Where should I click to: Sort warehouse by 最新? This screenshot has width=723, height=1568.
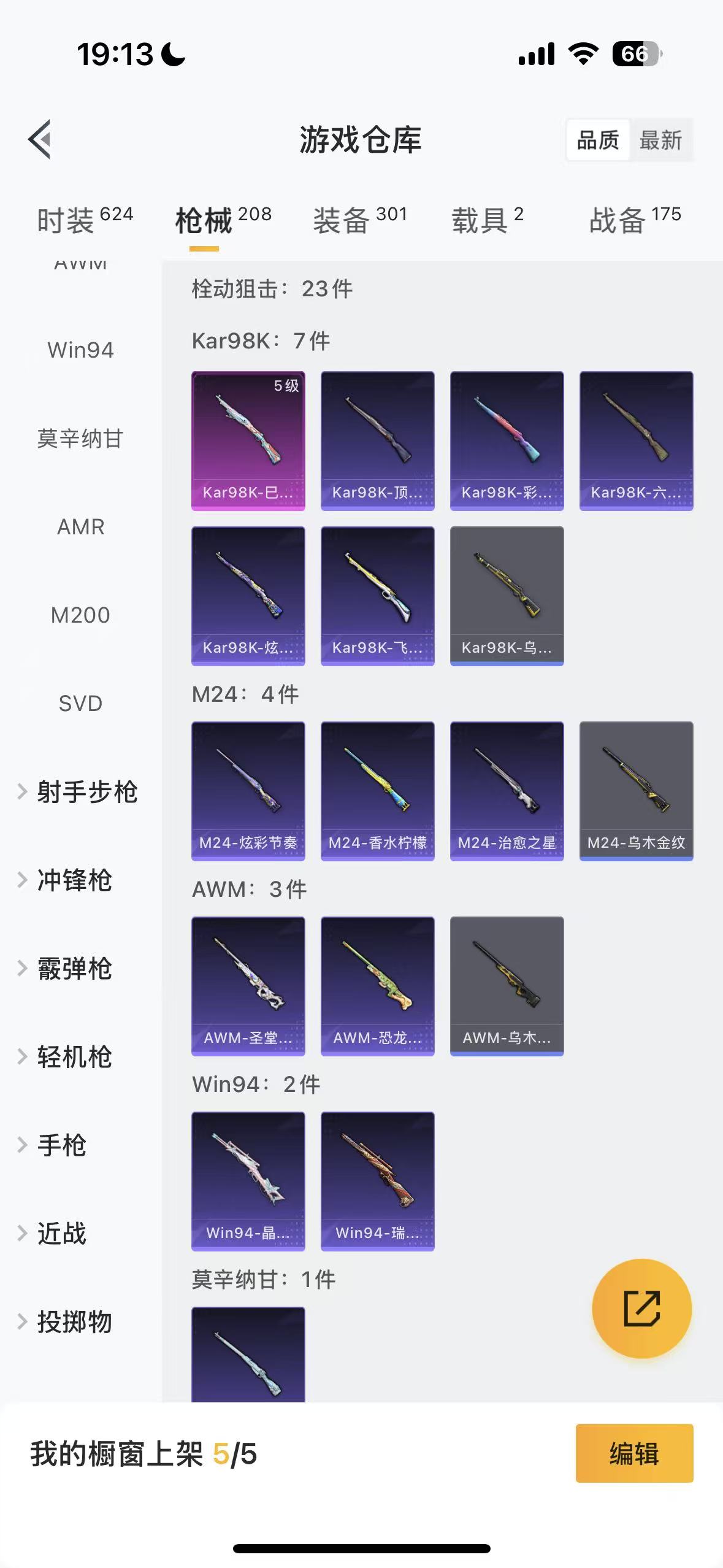click(660, 140)
